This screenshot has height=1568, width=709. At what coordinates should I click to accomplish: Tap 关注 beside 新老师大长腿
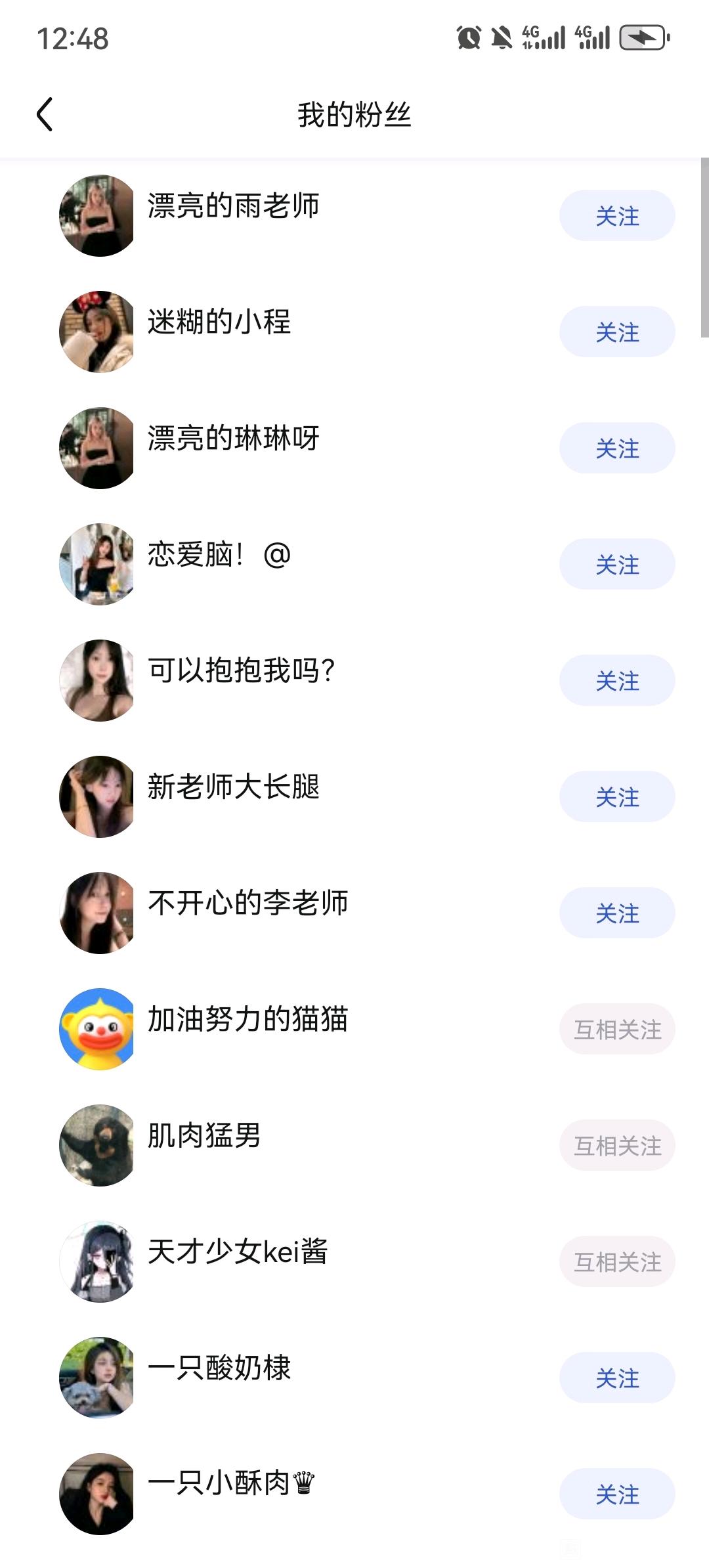coord(617,797)
